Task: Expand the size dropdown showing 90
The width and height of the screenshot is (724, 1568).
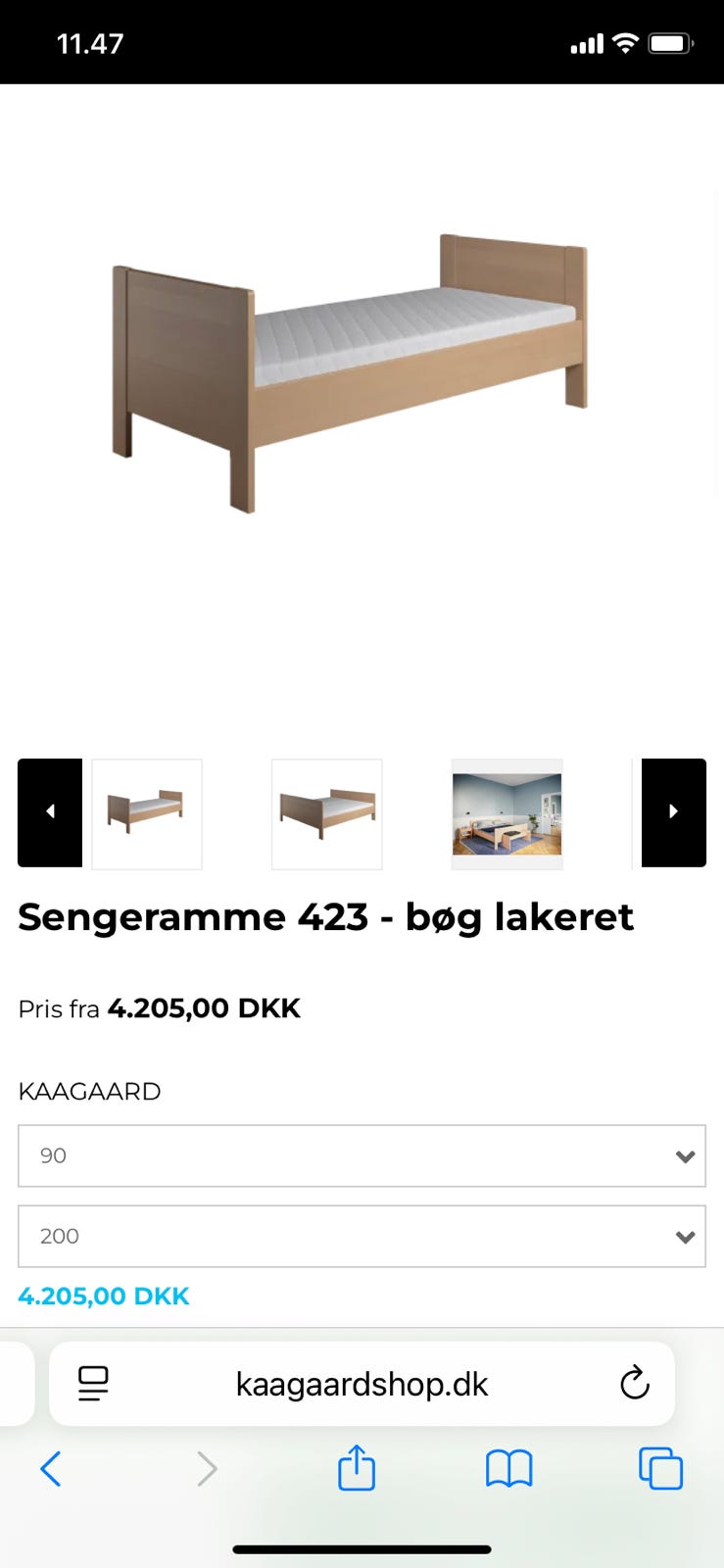Action: tap(362, 1155)
